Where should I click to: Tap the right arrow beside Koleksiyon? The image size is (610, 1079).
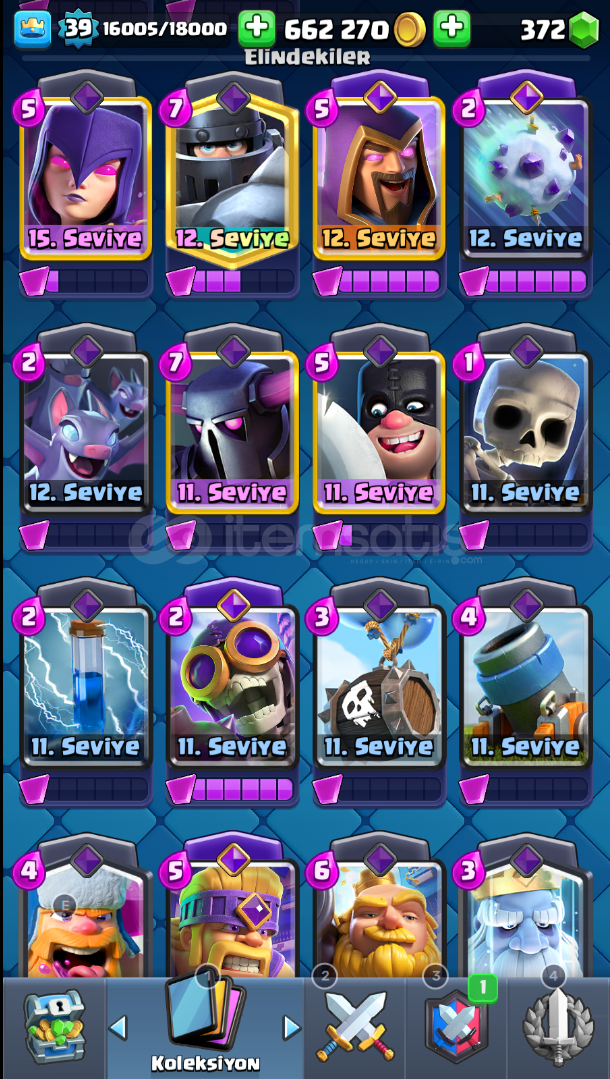[292, 1027]
